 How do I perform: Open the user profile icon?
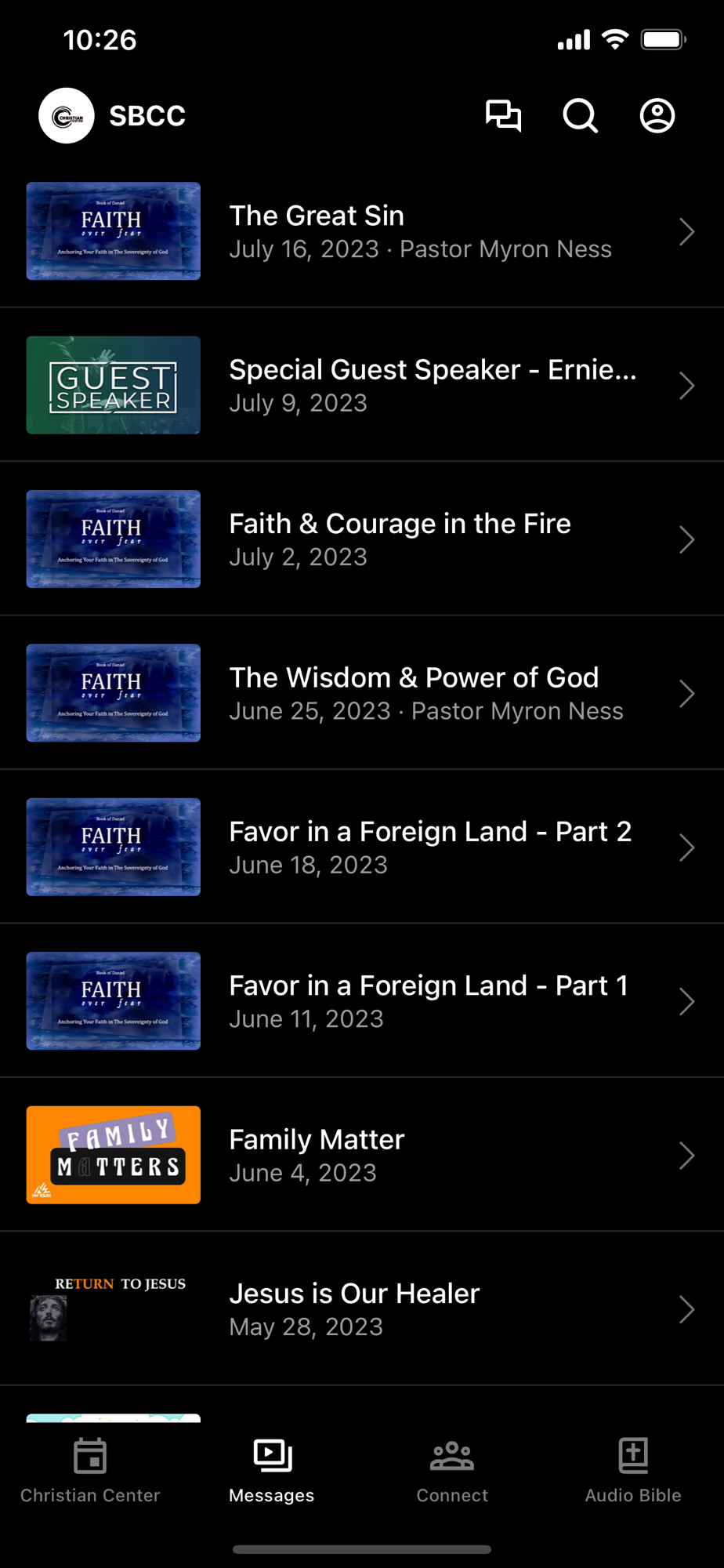[x=657, y=116]
